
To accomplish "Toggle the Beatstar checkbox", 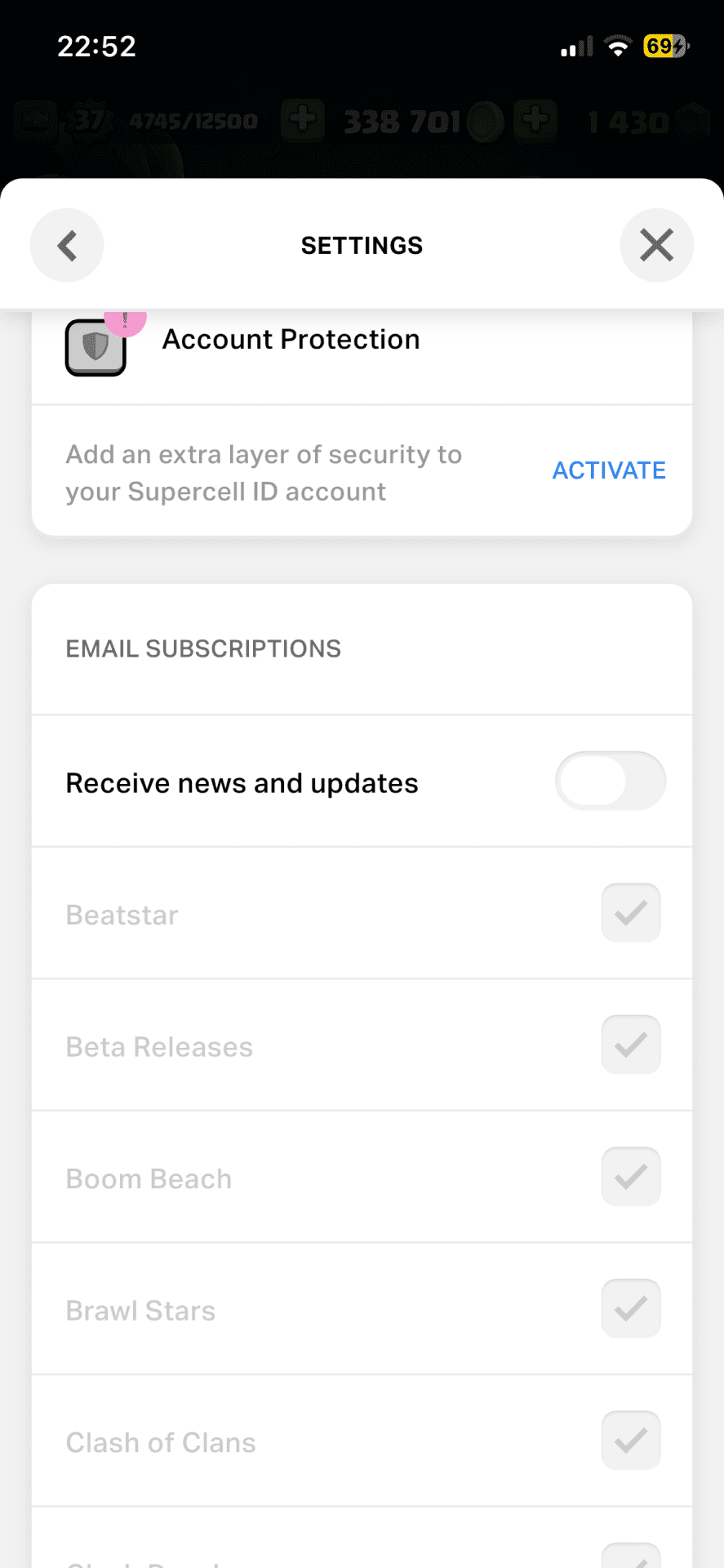I will point(631,913).
